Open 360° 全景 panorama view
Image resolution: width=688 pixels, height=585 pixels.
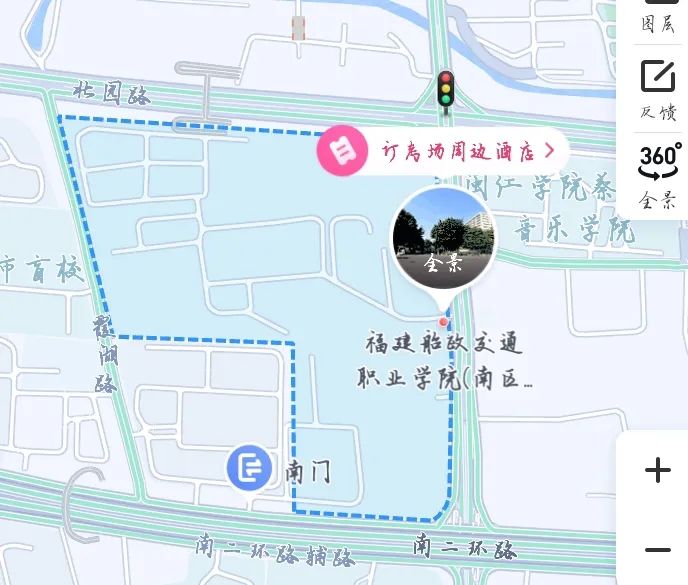click(x=657, y=174)
